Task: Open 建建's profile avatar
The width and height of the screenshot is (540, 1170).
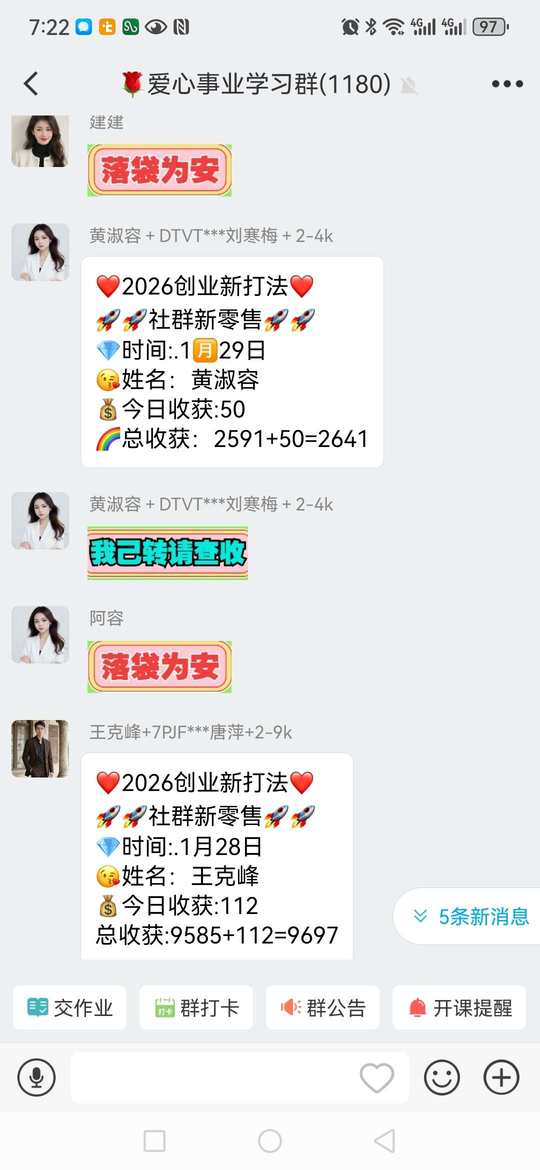Action: 40,140
